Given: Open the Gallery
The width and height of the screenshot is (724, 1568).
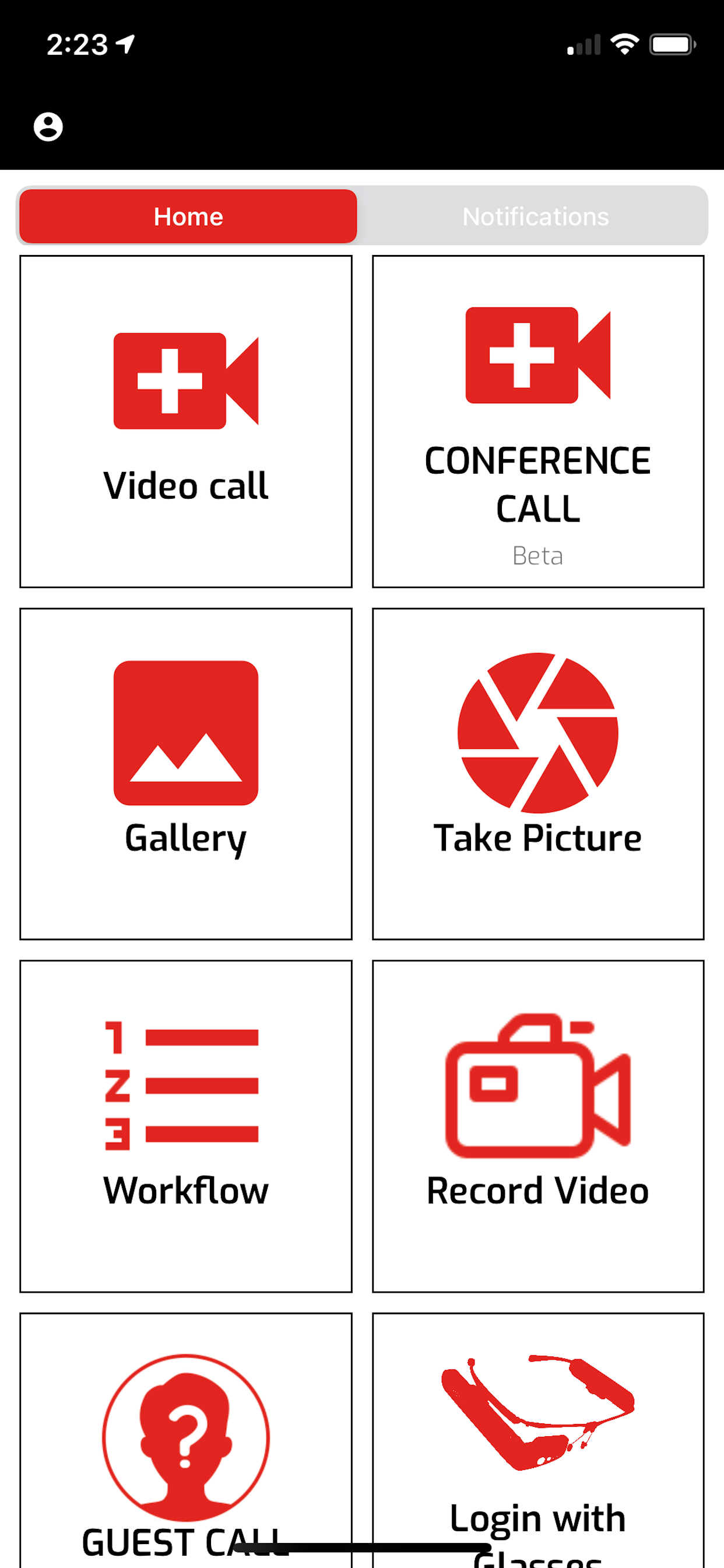Looking at the screenshot, I should [185, 773].
